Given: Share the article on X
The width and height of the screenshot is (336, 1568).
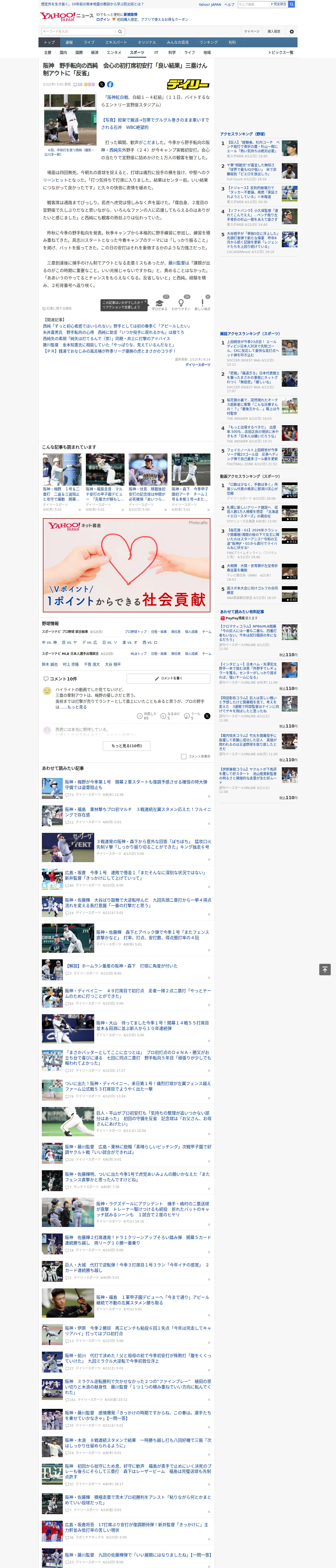Looking at the screenshot, I should click(102, 85).
